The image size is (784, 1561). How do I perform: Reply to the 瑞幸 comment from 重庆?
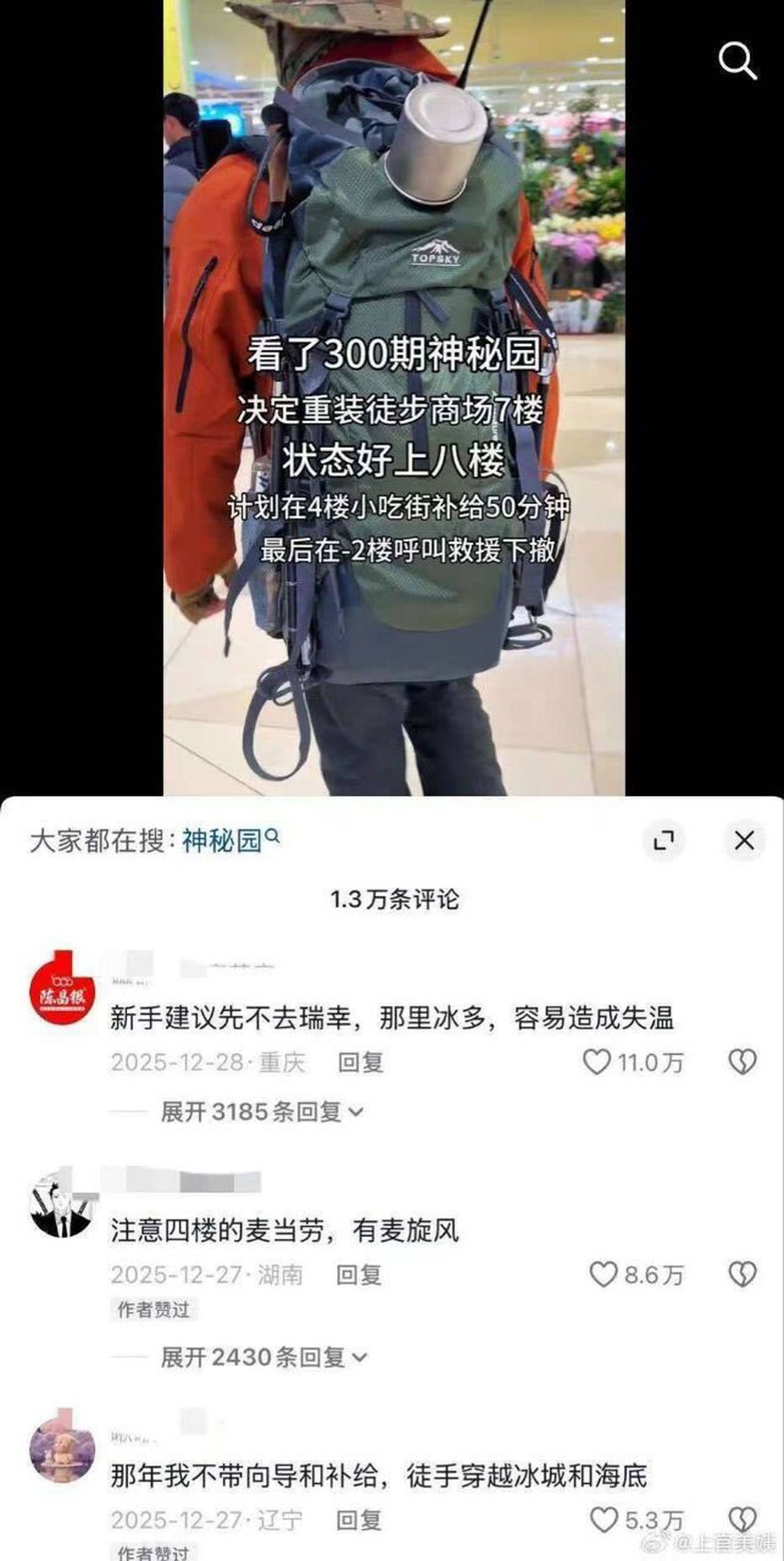click(x=361, y=1062)
